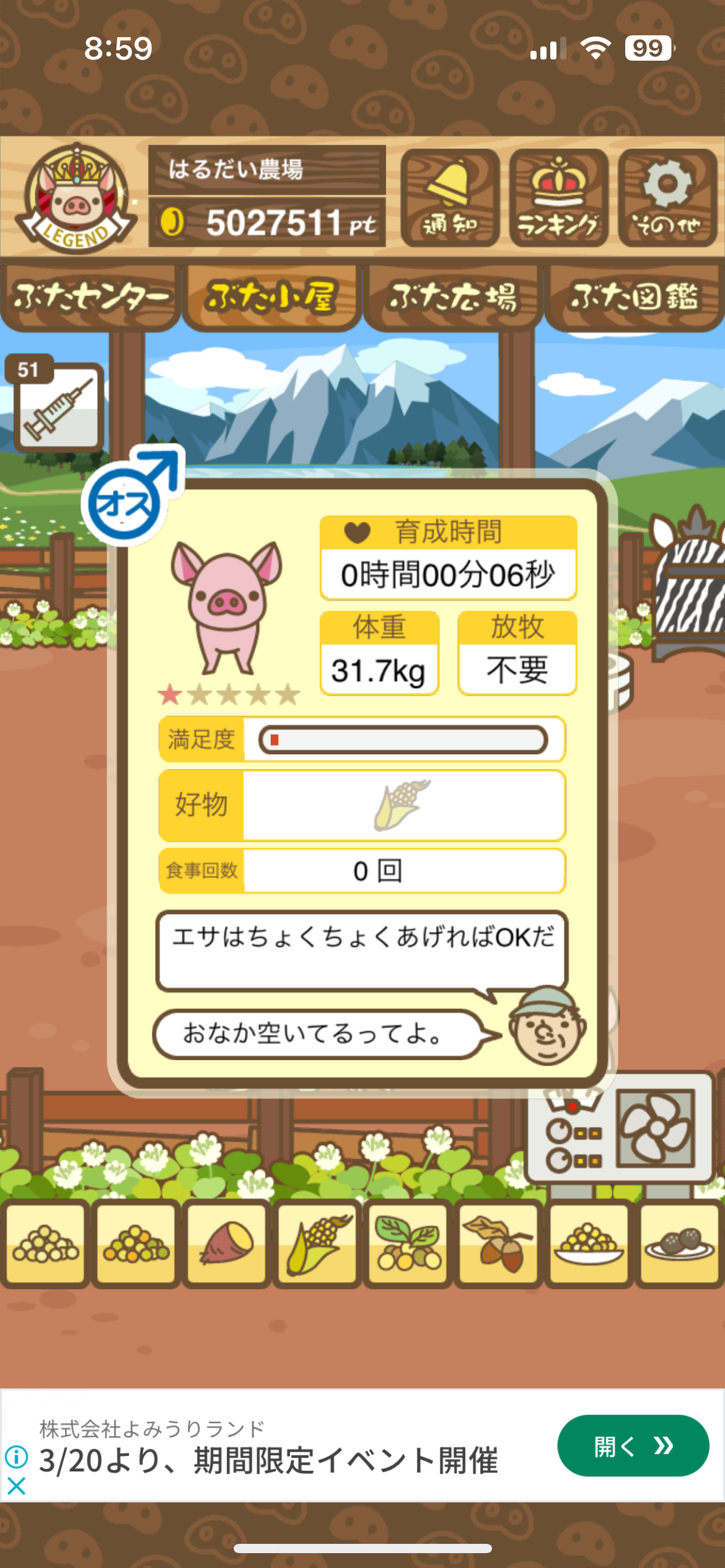Image resolution: width=725 pixels, height=1568 pixels.
Task: Switch to the ぶたセンター tab
Action: pos(90,298)
